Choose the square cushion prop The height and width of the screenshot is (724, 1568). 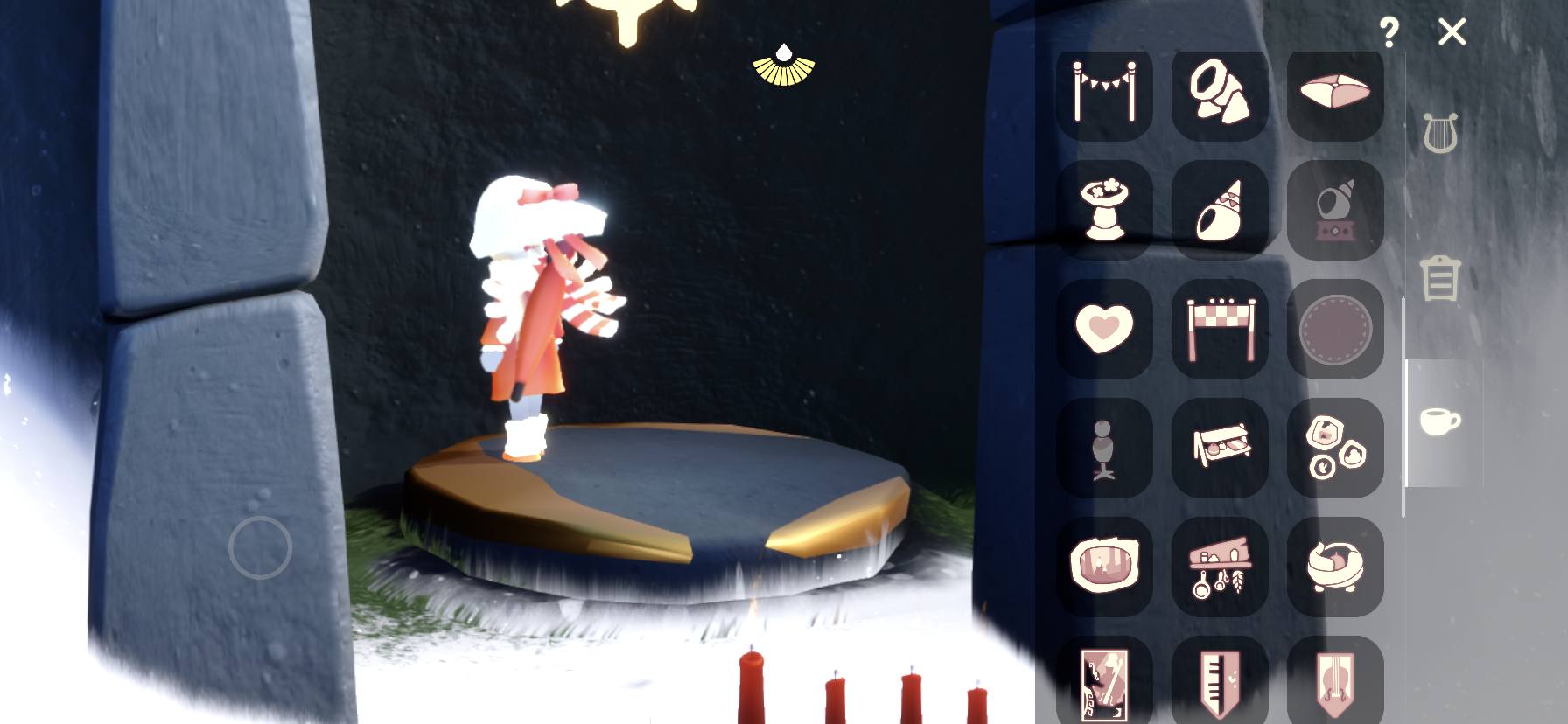[1335, 92]
